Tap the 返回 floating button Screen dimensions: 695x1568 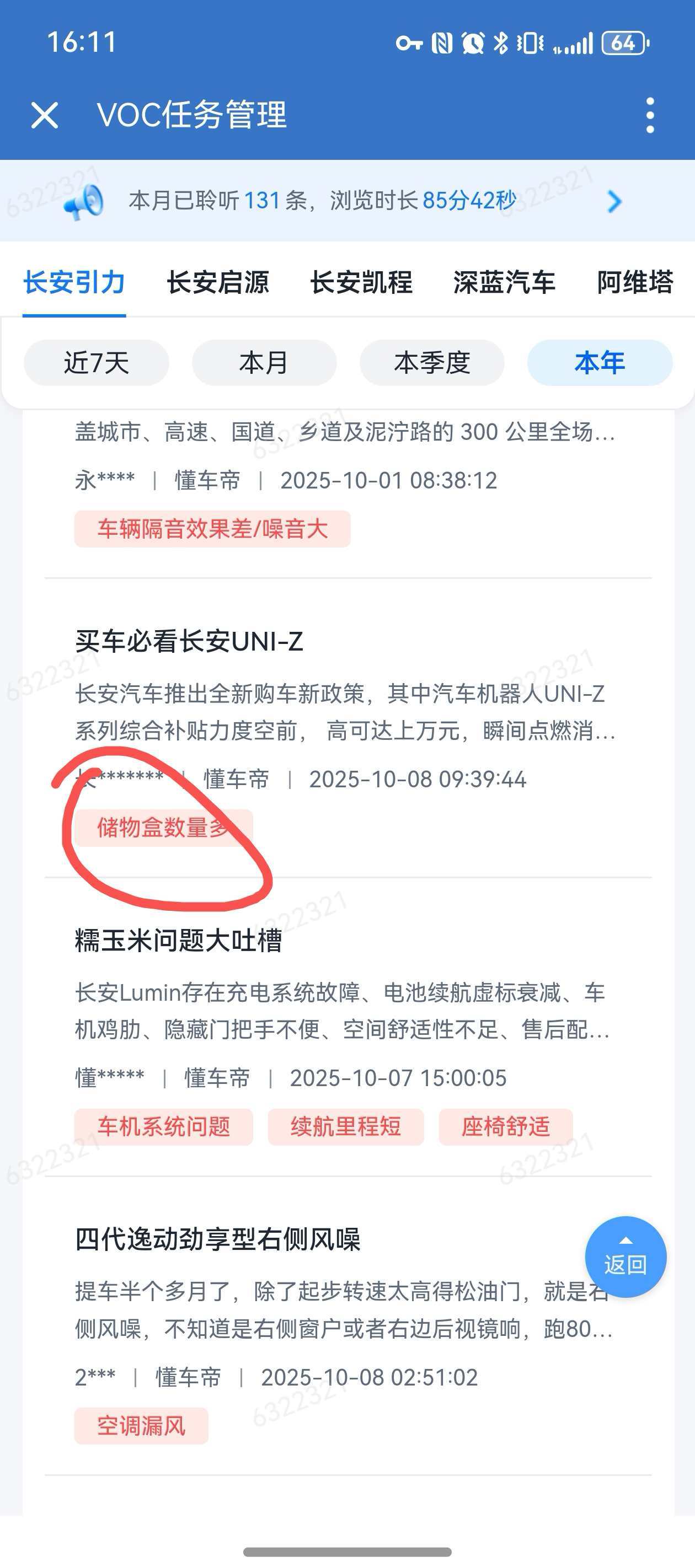point(625,1257)
